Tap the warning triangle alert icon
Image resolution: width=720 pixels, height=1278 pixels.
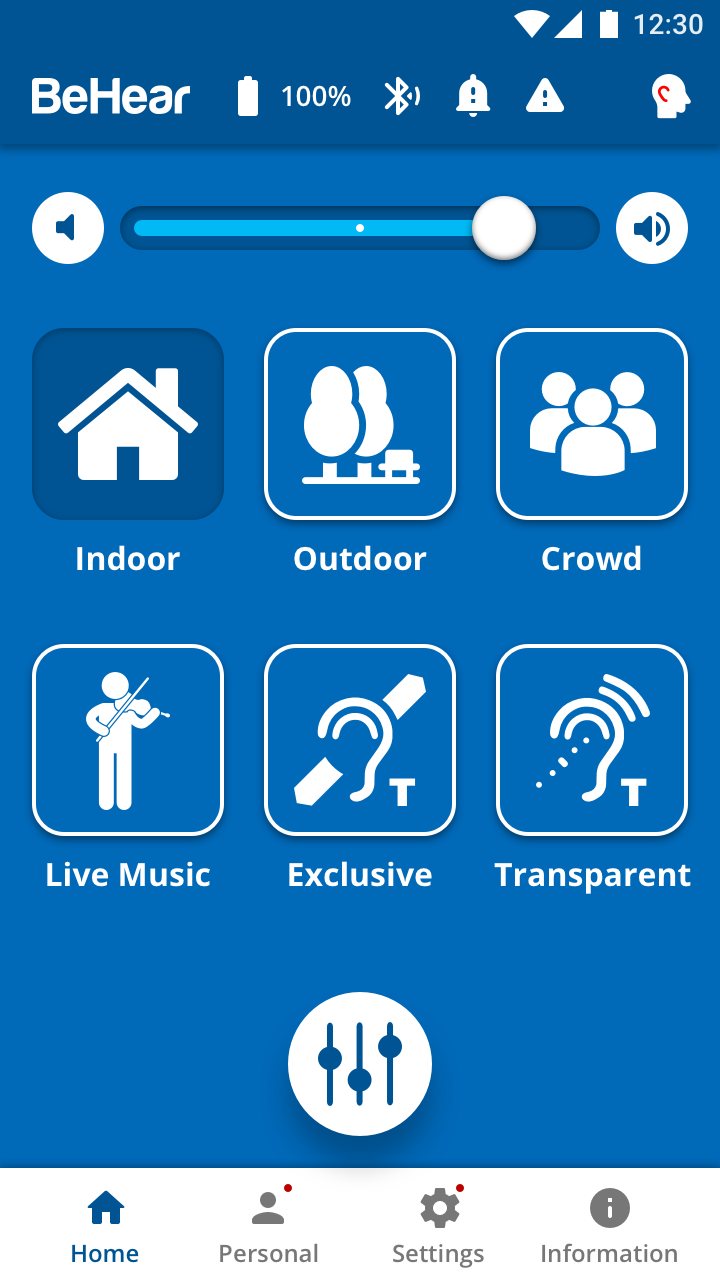[545, 97]
